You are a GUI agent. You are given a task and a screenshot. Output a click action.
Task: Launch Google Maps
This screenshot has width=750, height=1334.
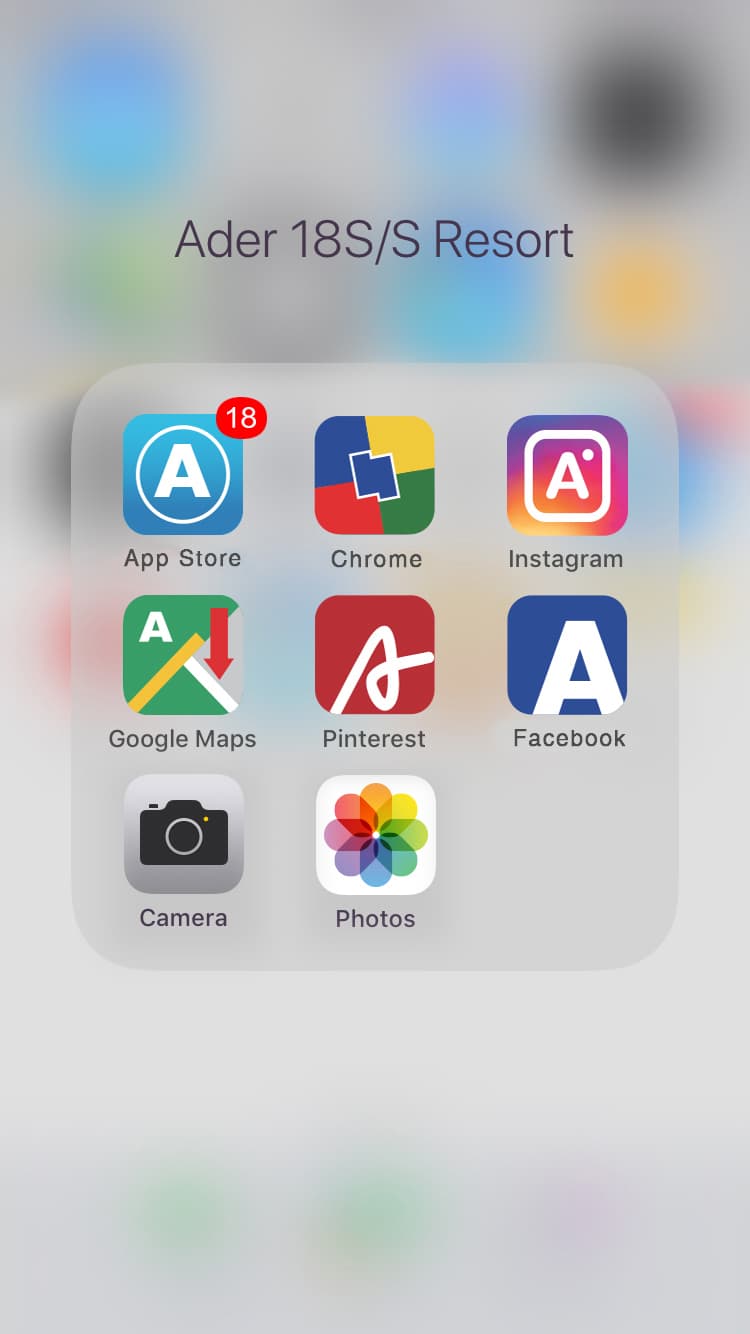coord(183,655)
